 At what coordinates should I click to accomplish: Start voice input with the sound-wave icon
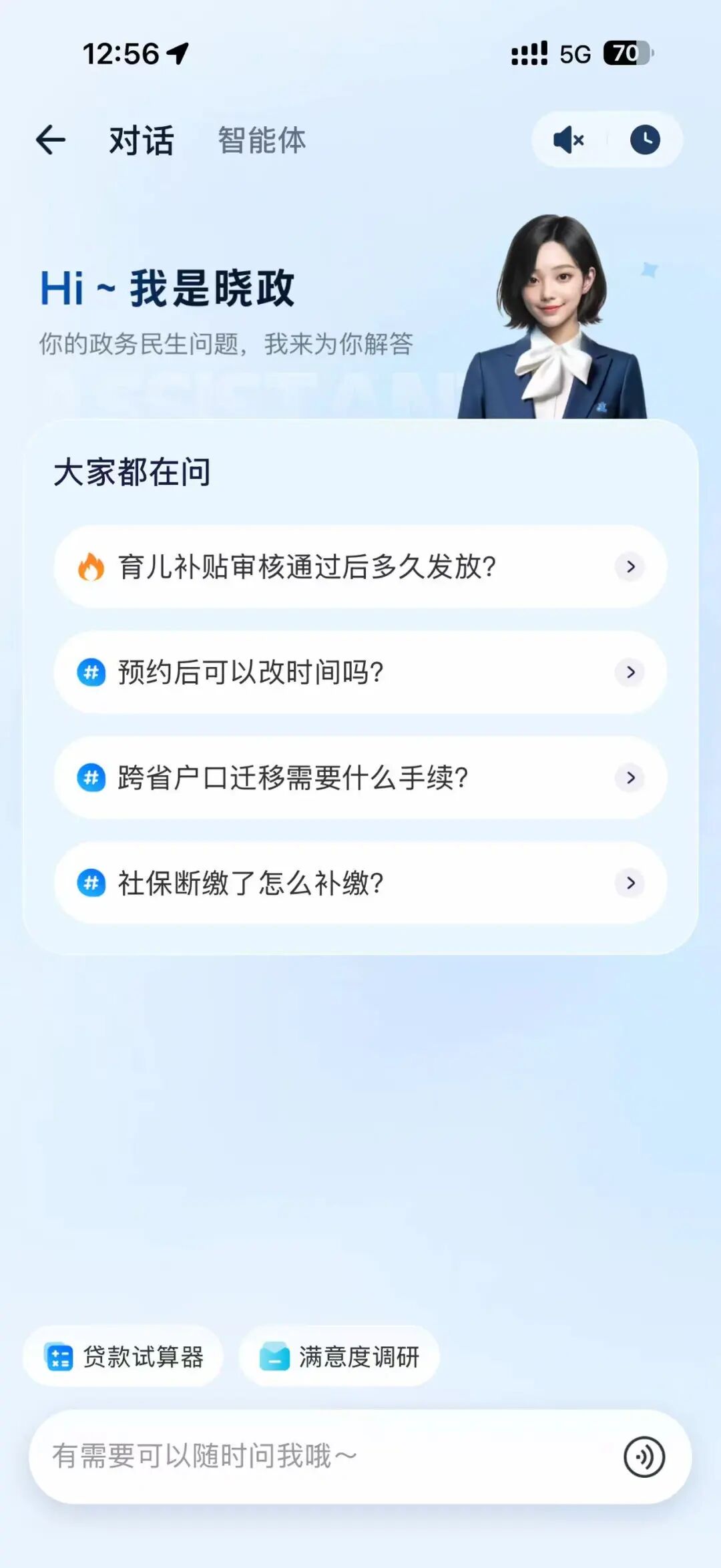pos(644,1456)
